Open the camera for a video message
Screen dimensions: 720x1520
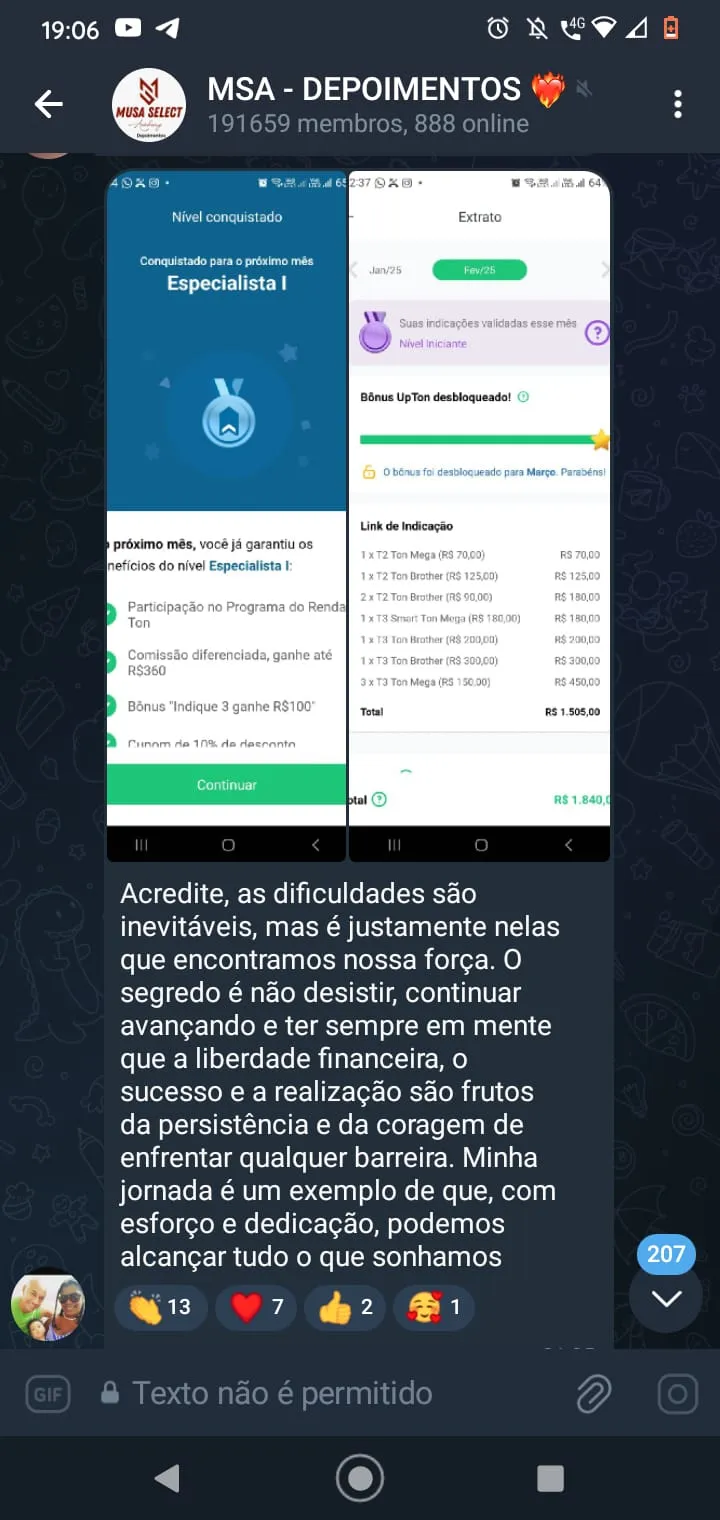coord(677,1394)
